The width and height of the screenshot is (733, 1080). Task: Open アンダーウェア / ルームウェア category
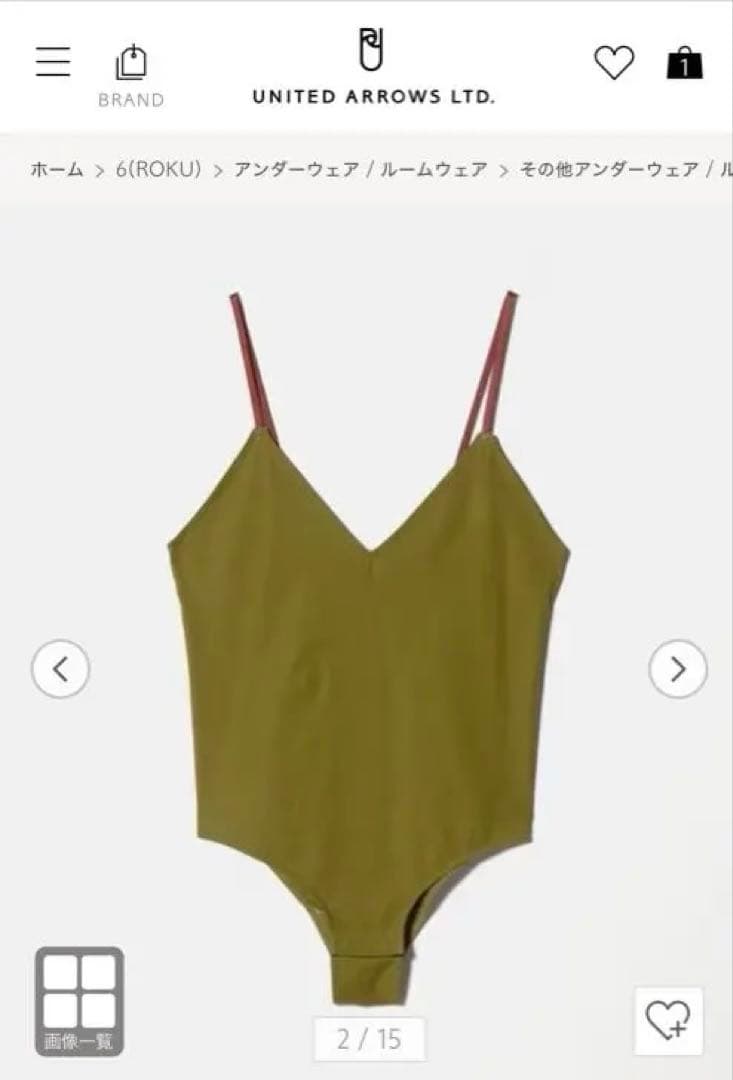[x=361, y=171]
